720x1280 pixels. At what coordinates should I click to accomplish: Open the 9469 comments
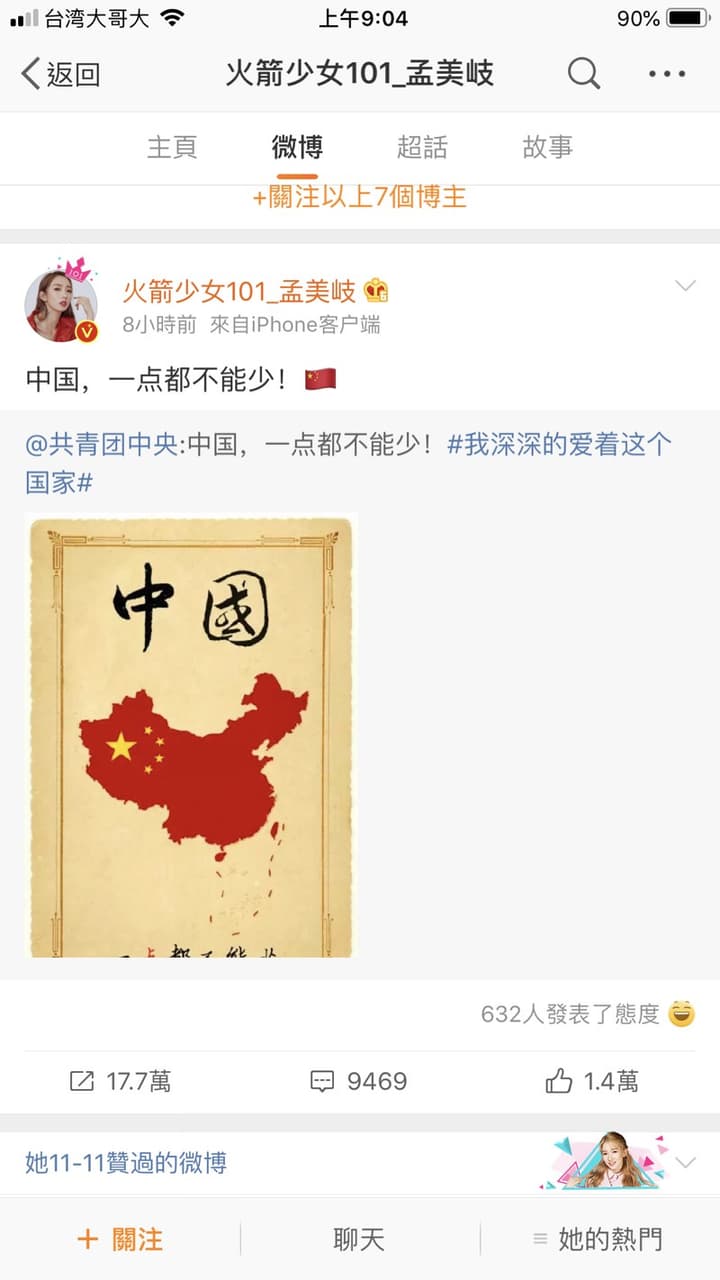coord(359,1081)
